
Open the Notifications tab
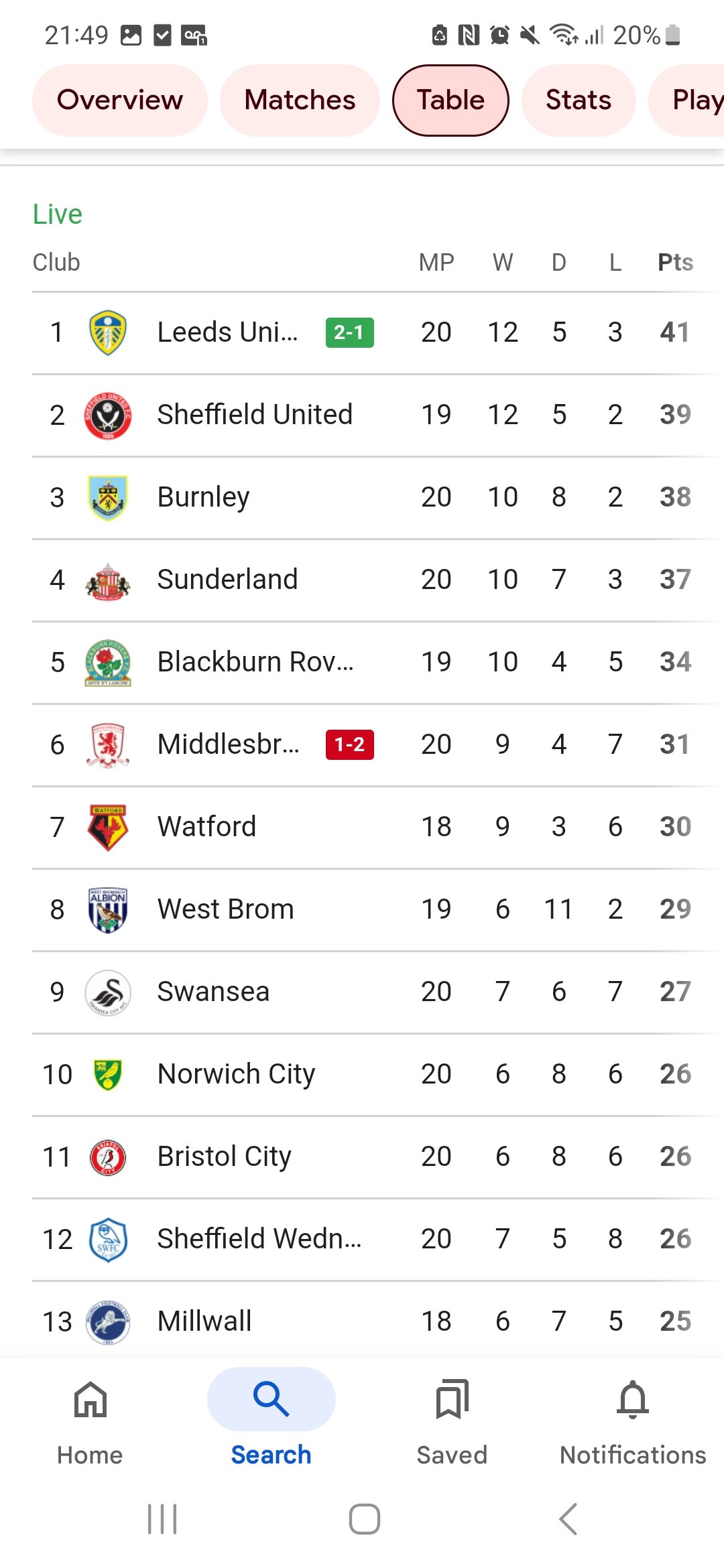coord(633,1422)
